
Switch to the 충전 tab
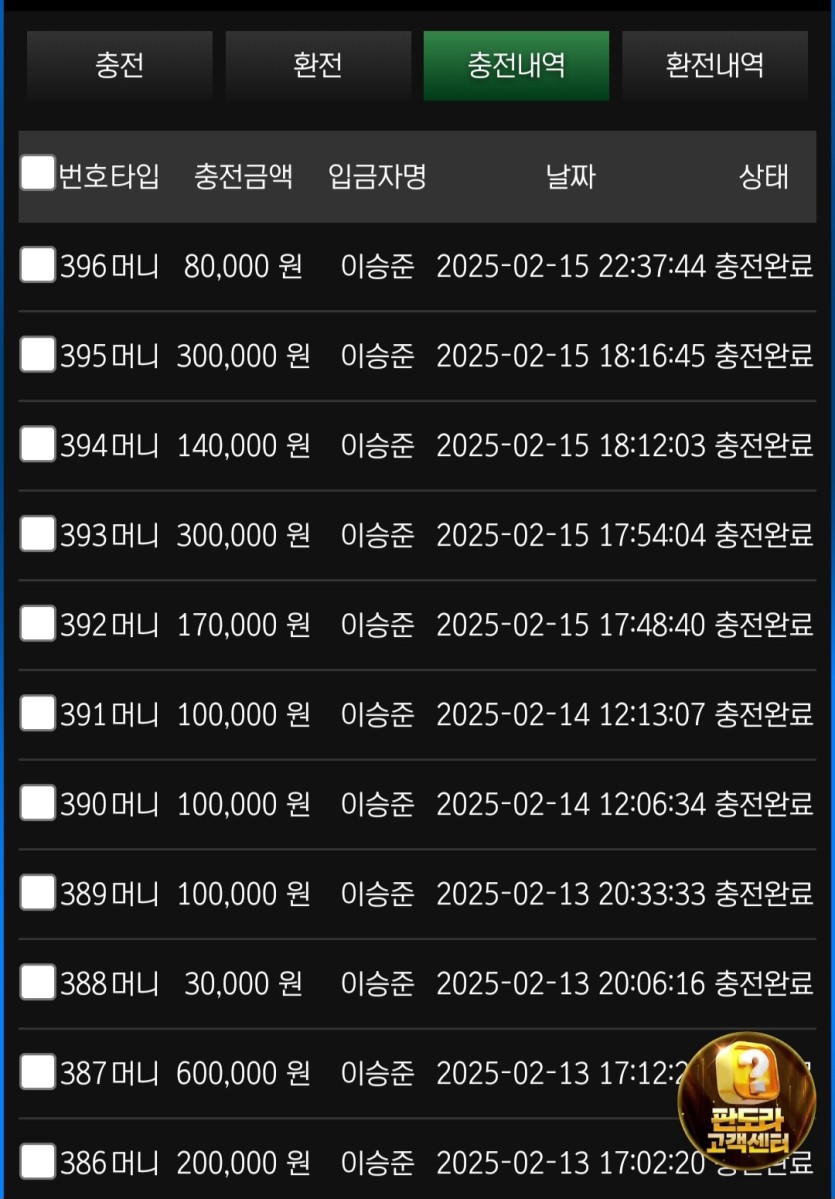pyautogui.click(x=119, y=66)
